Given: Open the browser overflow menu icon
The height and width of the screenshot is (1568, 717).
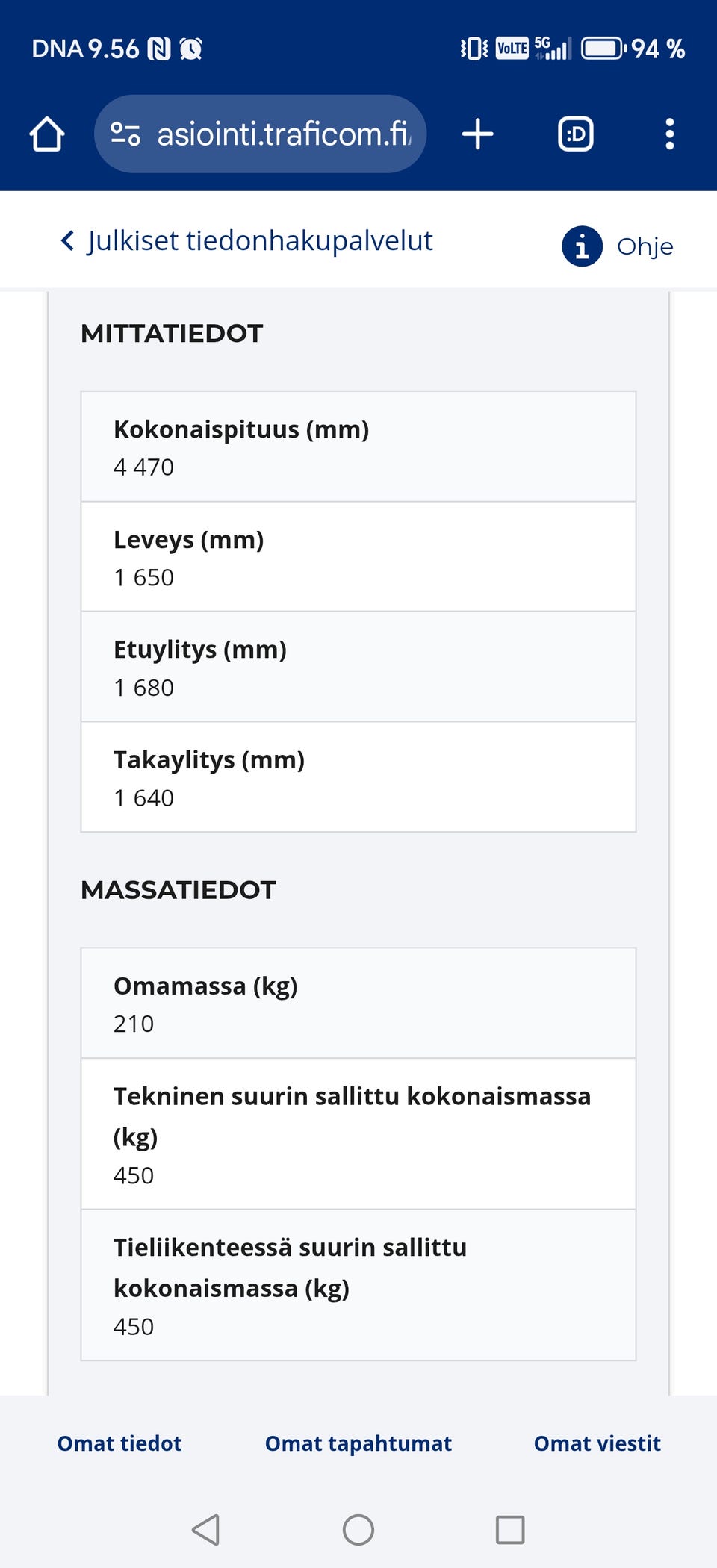Looking at the screenshot, I should coord(669,134).
